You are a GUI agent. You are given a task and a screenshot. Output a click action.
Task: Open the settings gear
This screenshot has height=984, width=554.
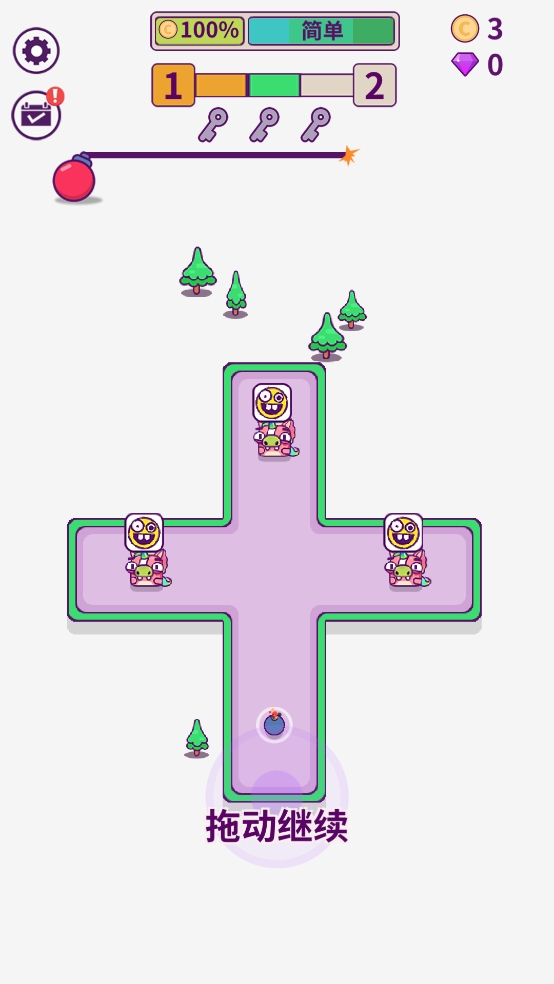(x=36, y=50)
